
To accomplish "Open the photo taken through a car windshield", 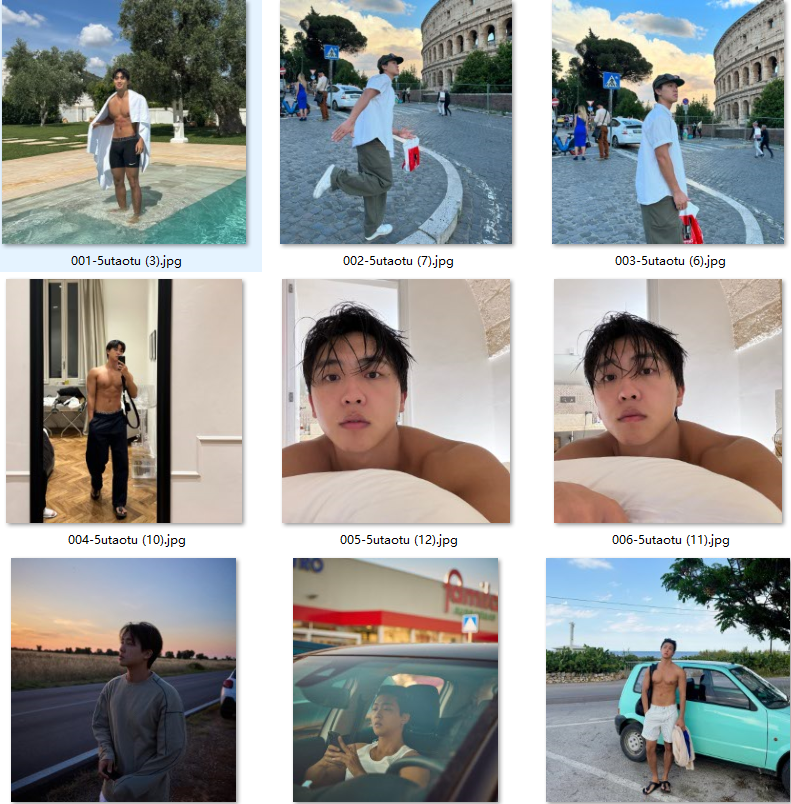I will click(x=396, y=679).
